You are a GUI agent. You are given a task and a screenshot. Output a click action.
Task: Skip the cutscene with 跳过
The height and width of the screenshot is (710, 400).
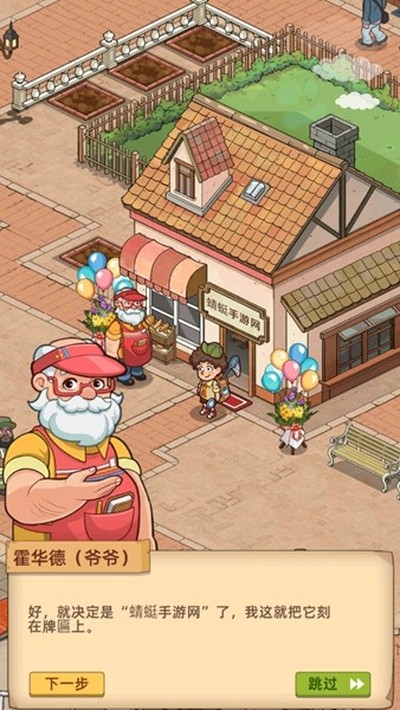[333, 684]
